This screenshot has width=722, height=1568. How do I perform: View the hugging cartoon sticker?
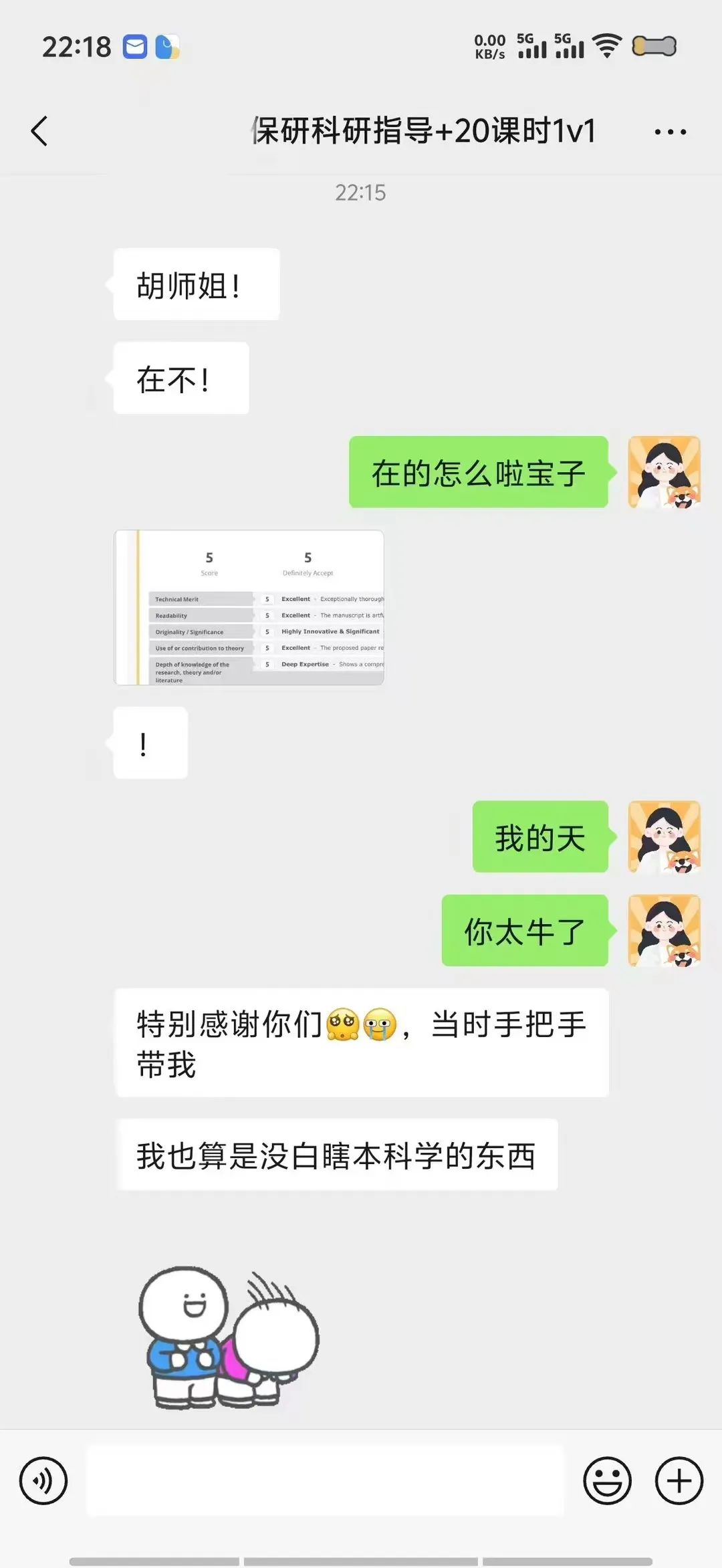[x=229, y=1337]
